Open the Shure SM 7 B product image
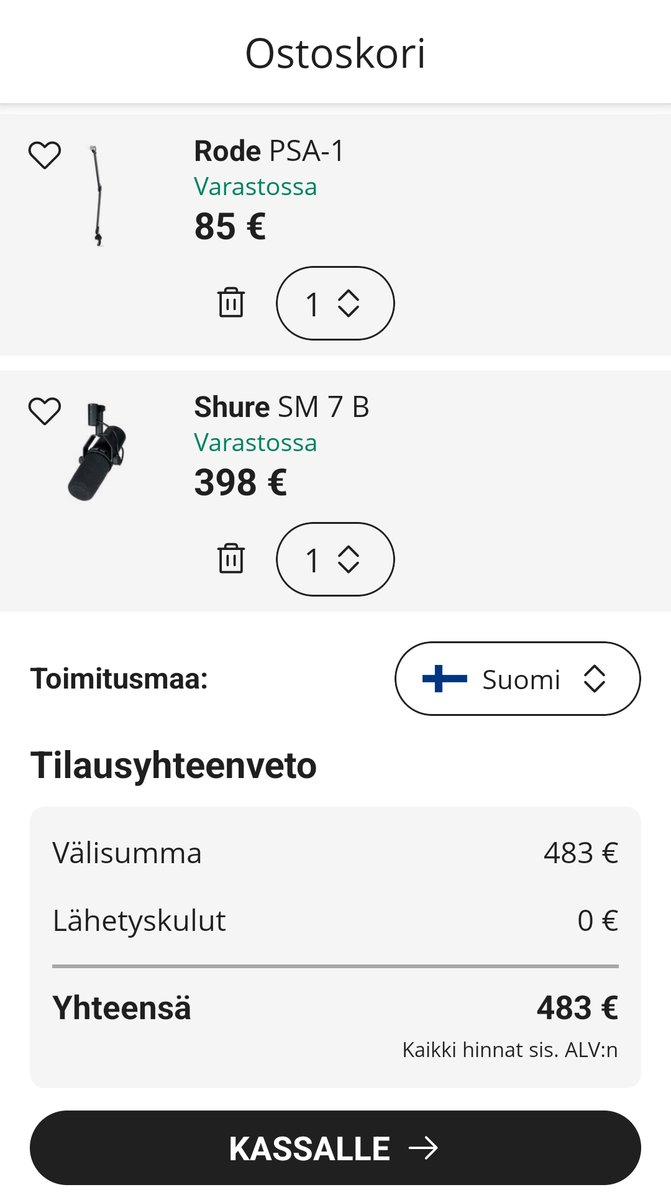 pyautogui.click(x=98, y=451)
